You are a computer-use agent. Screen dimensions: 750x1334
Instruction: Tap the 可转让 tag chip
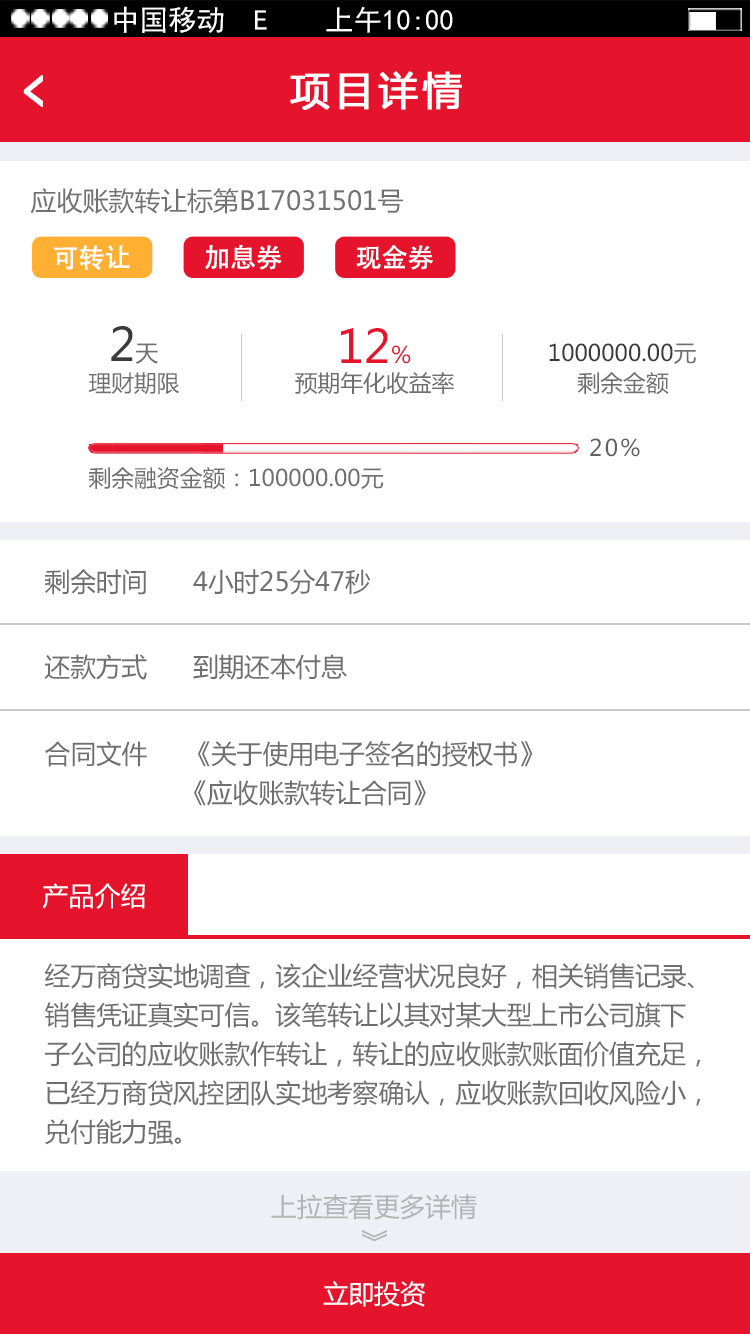(x=92, y=257)
